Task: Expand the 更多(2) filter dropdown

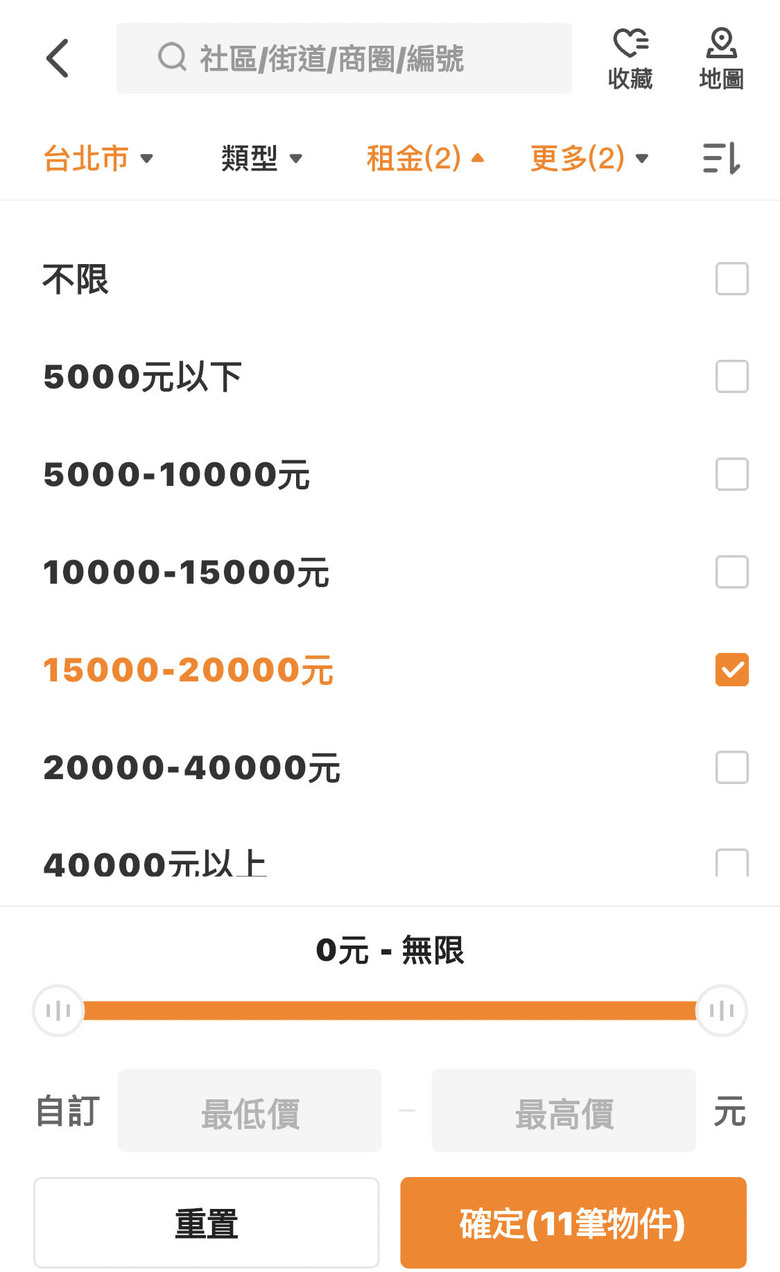Action: 590,158
